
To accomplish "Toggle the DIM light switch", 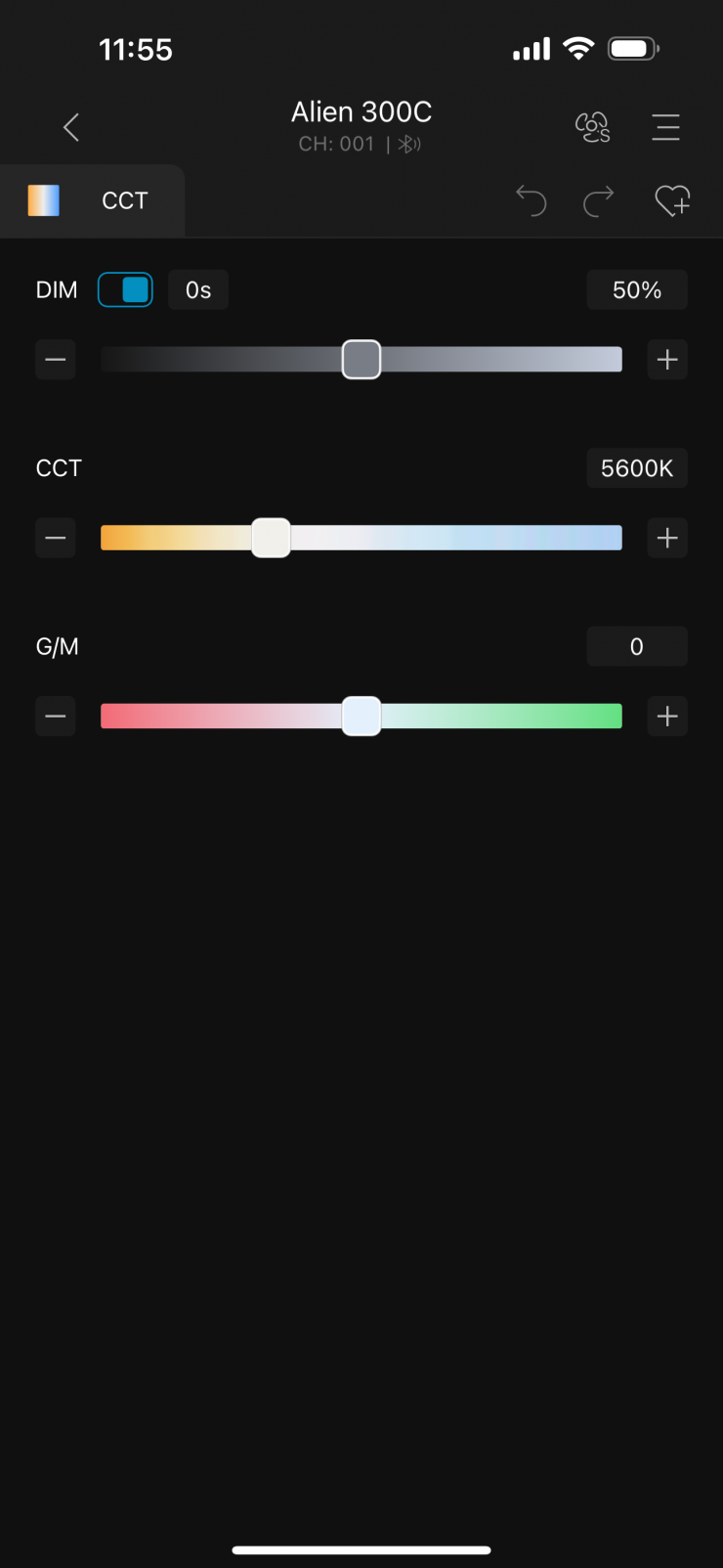I will point(125,290).
